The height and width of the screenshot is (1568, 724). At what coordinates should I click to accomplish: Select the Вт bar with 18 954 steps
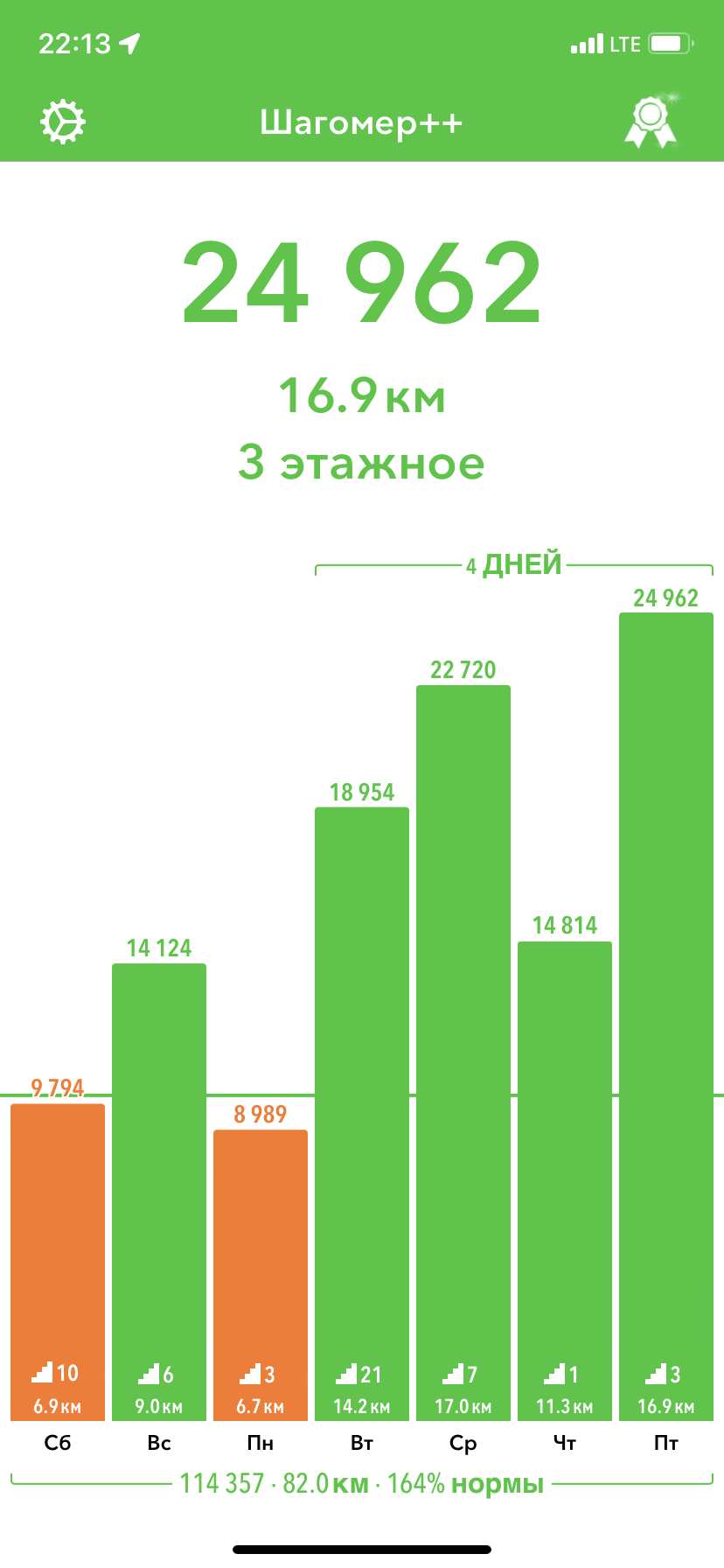(362, 1111)
